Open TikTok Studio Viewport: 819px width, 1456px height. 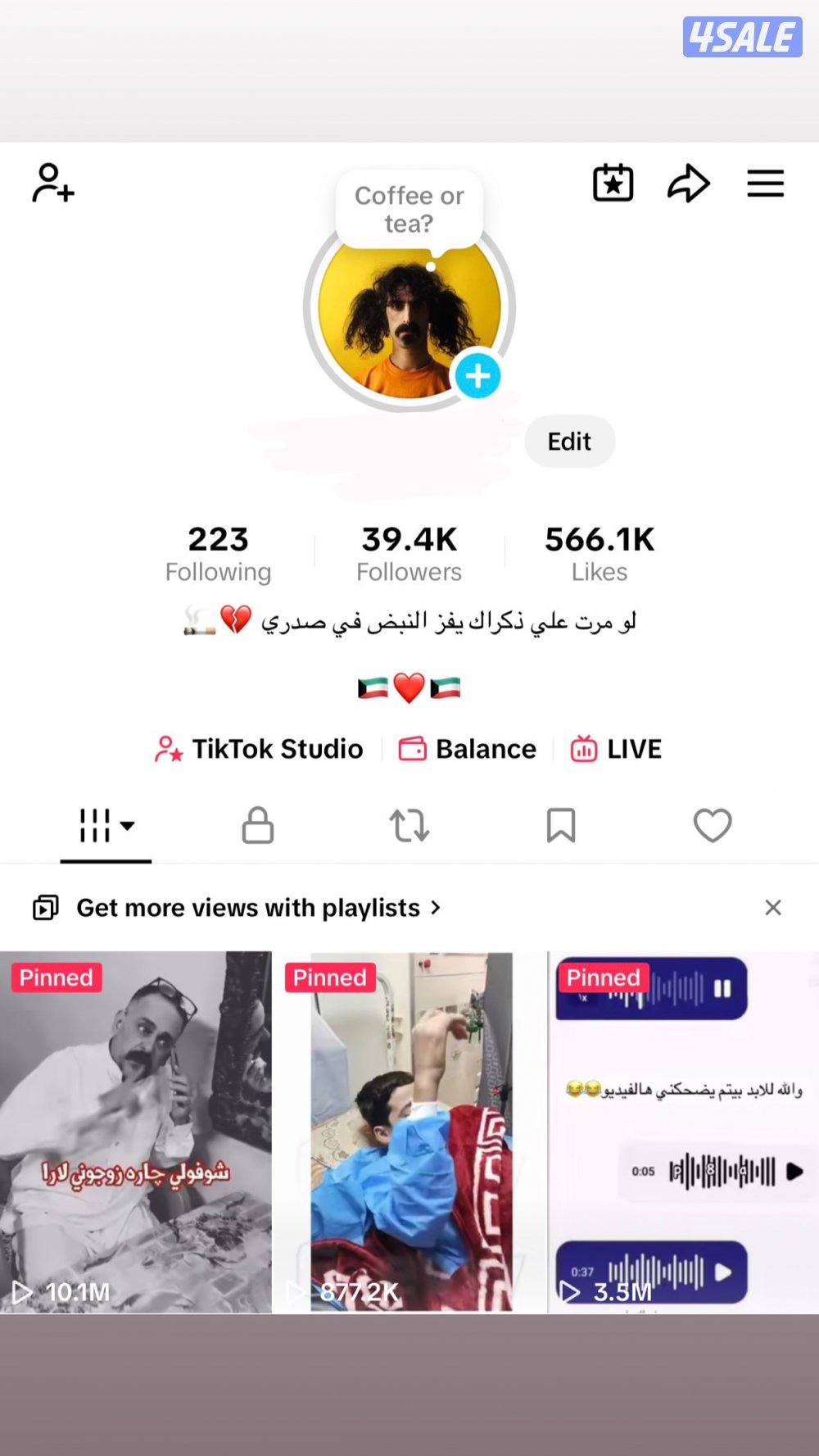260,748
